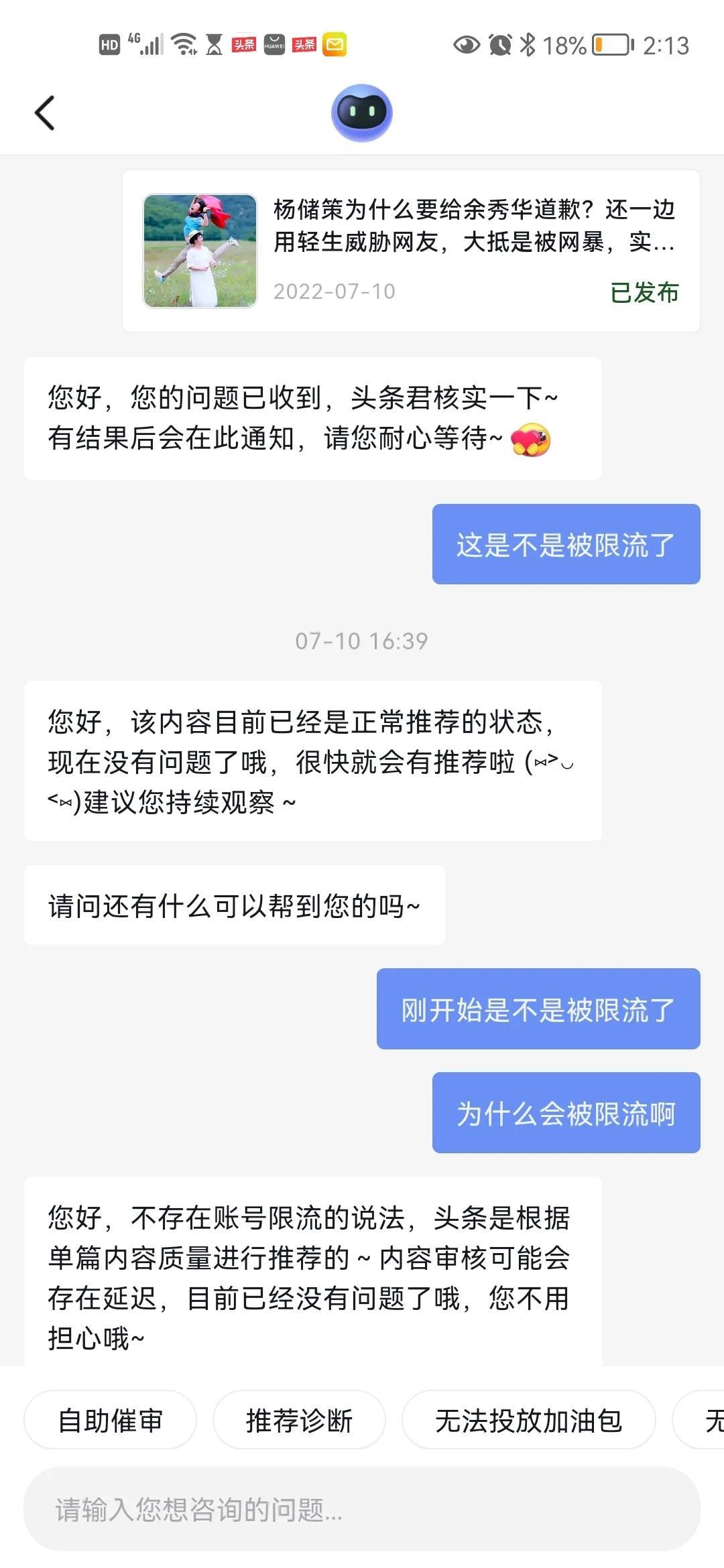Focus the 请输入您想咨询的问题 input box
The image size is (724, 1568).
tap(362, 1509)
